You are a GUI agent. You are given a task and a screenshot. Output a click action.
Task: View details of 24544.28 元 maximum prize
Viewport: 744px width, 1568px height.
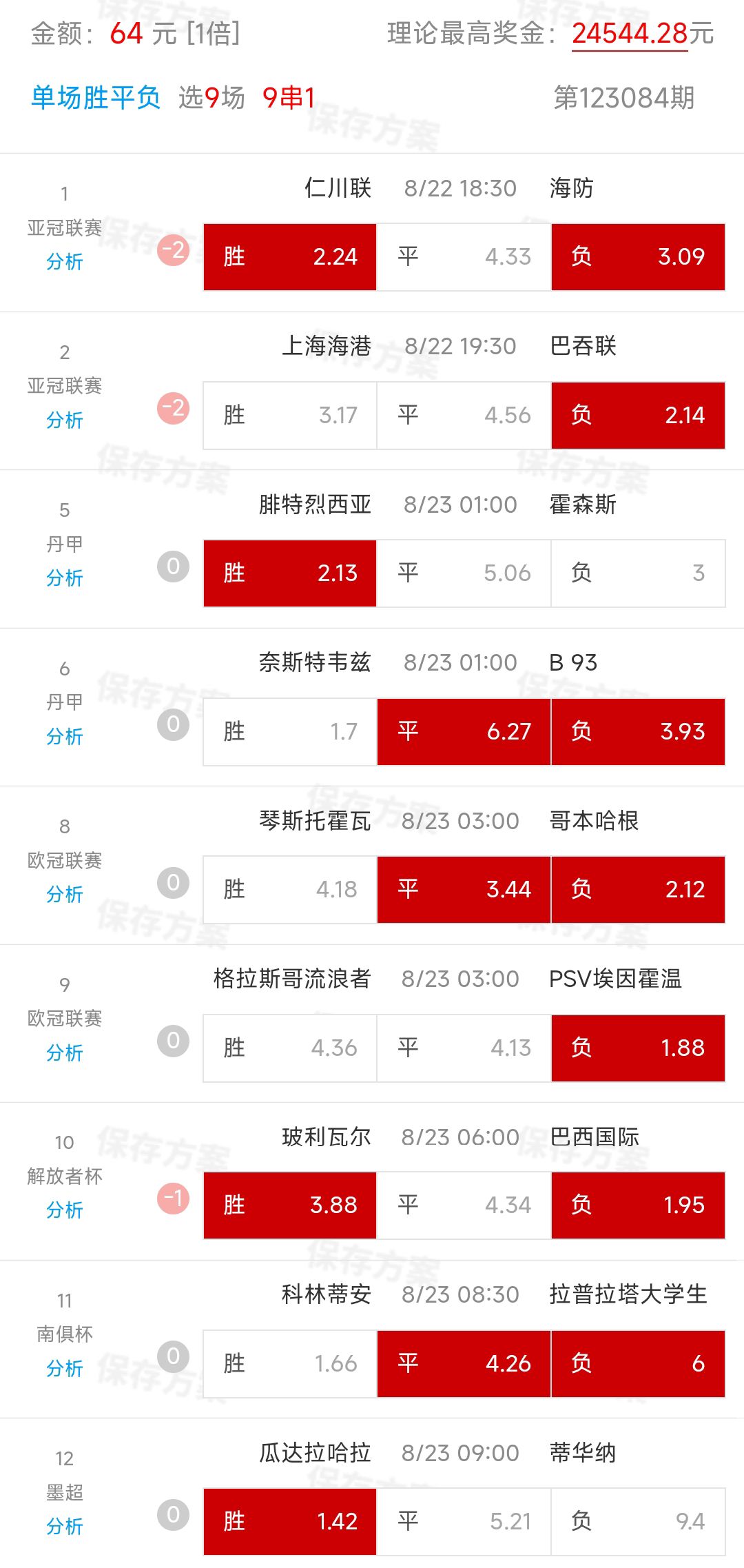(x=630, y=33)
